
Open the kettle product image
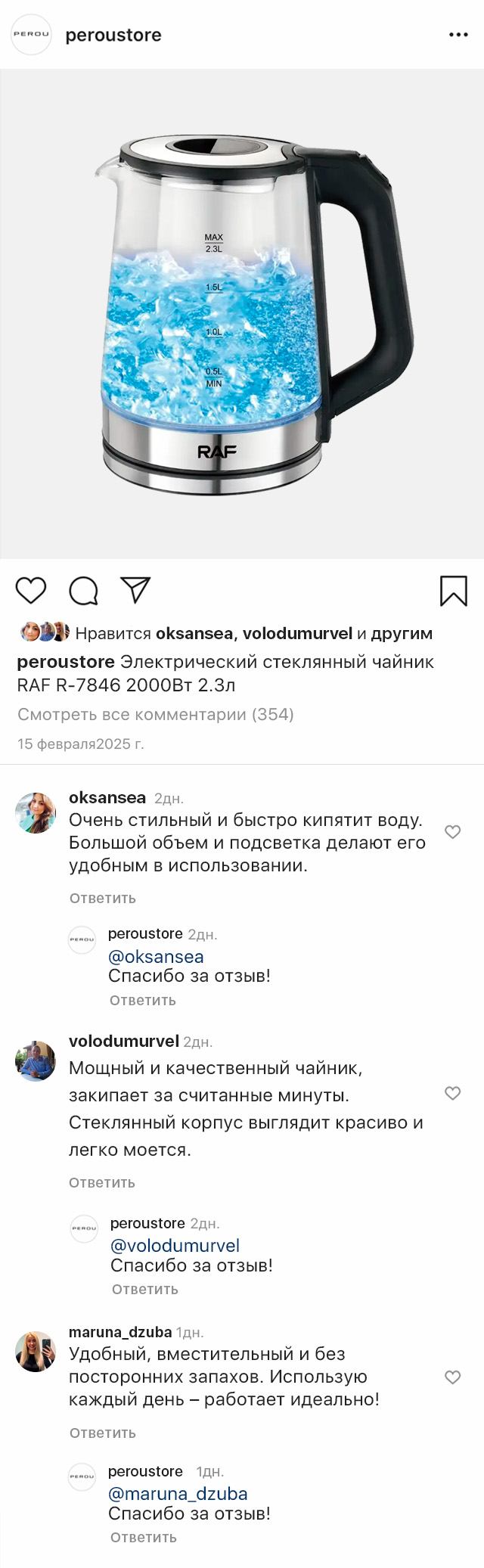point(242,314)
